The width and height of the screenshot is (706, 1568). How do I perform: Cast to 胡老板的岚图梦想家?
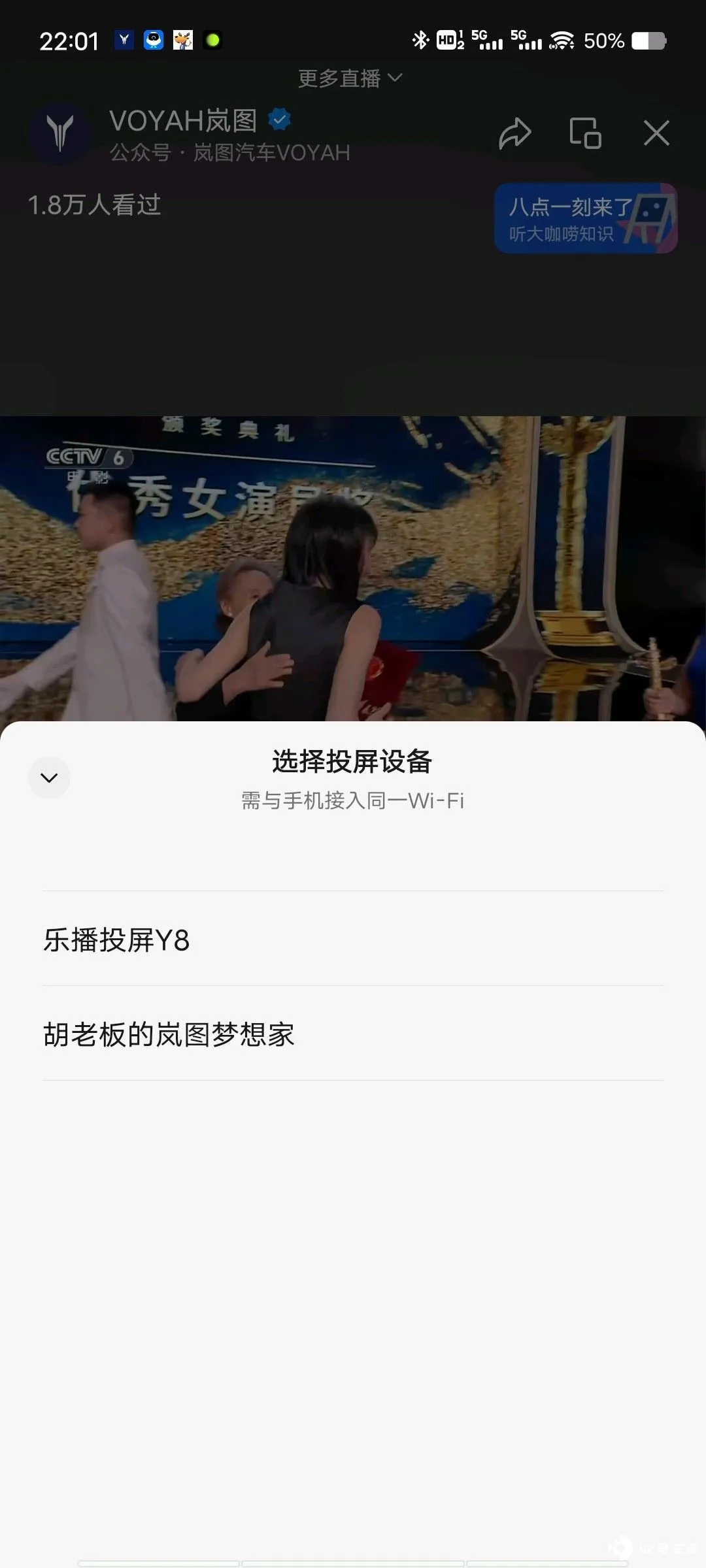(x=353, y=1034)
